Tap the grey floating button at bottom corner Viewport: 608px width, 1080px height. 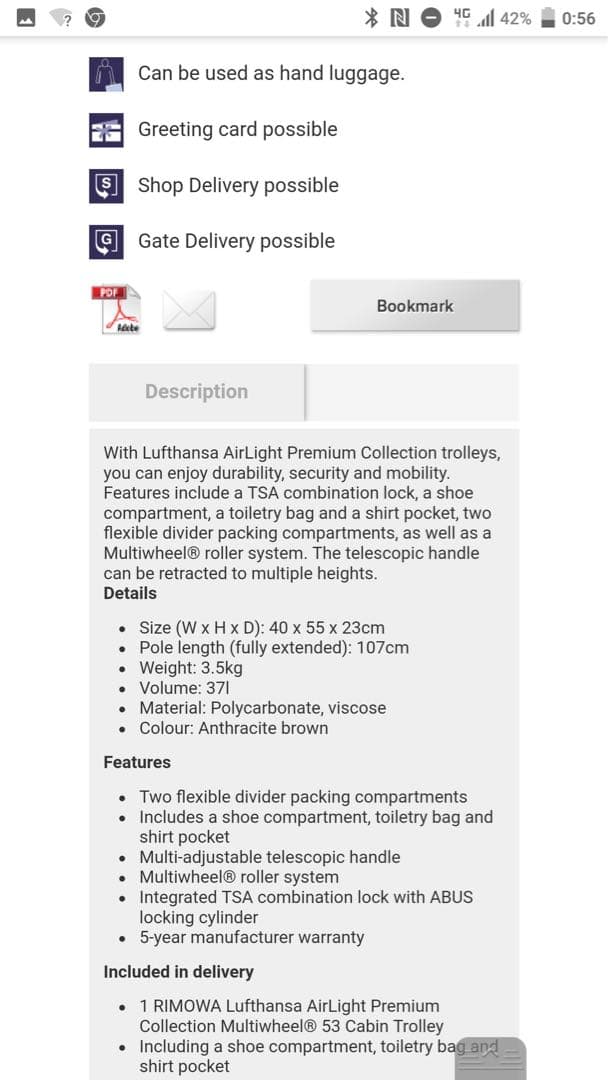pyautogui.click(x=490, y=1057)
